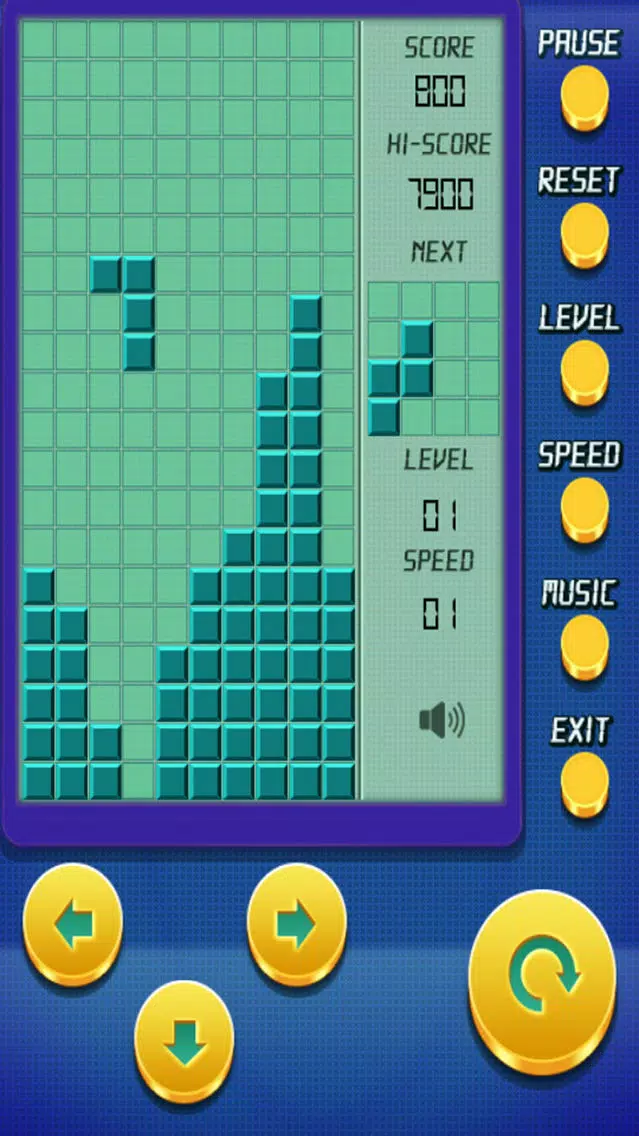Exit the game

point(584,784)
